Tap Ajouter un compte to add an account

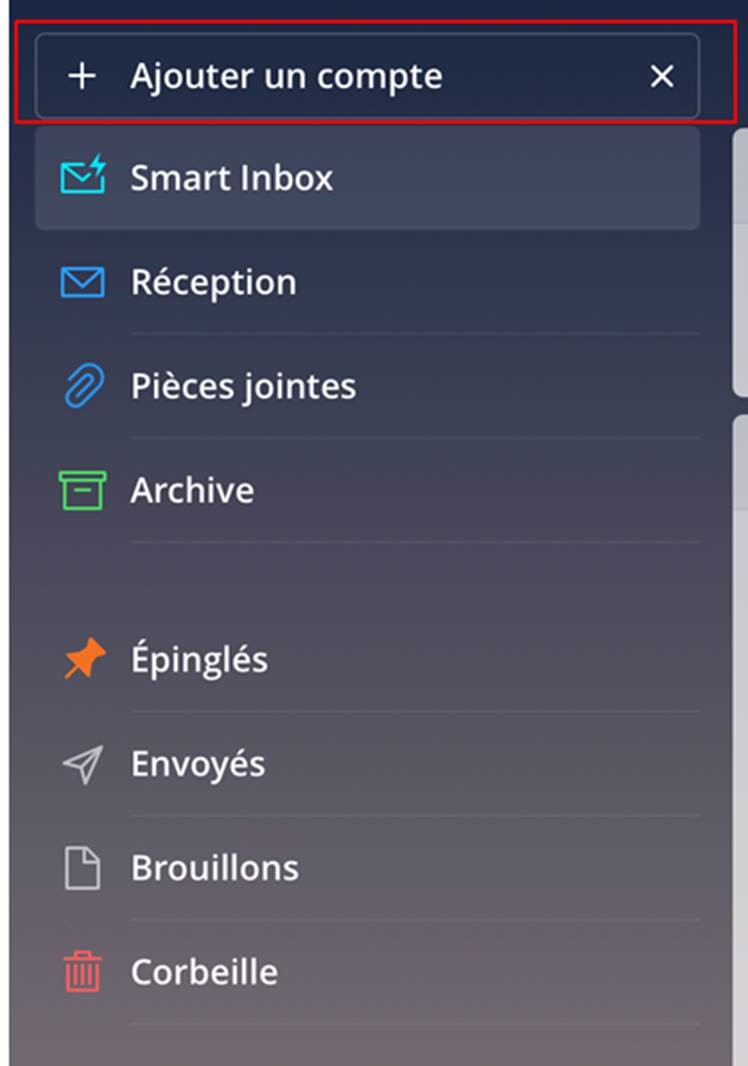(286, 77)
